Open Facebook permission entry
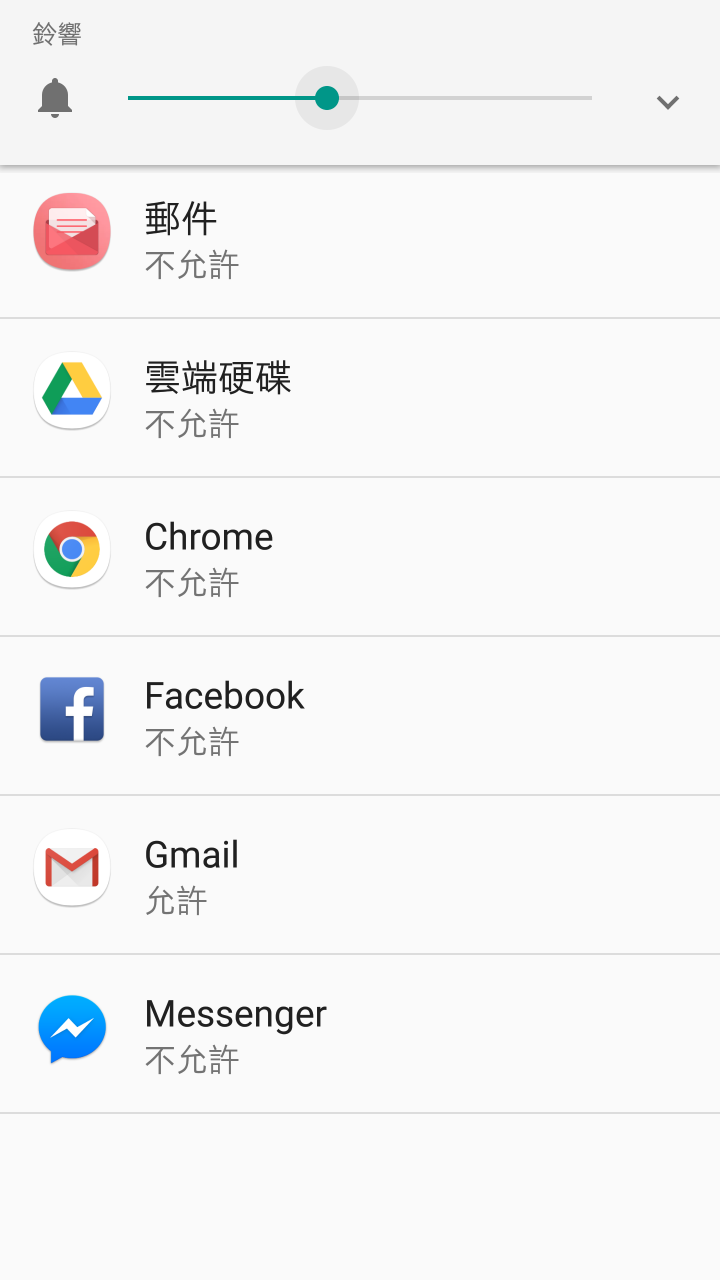 [360, 716]
